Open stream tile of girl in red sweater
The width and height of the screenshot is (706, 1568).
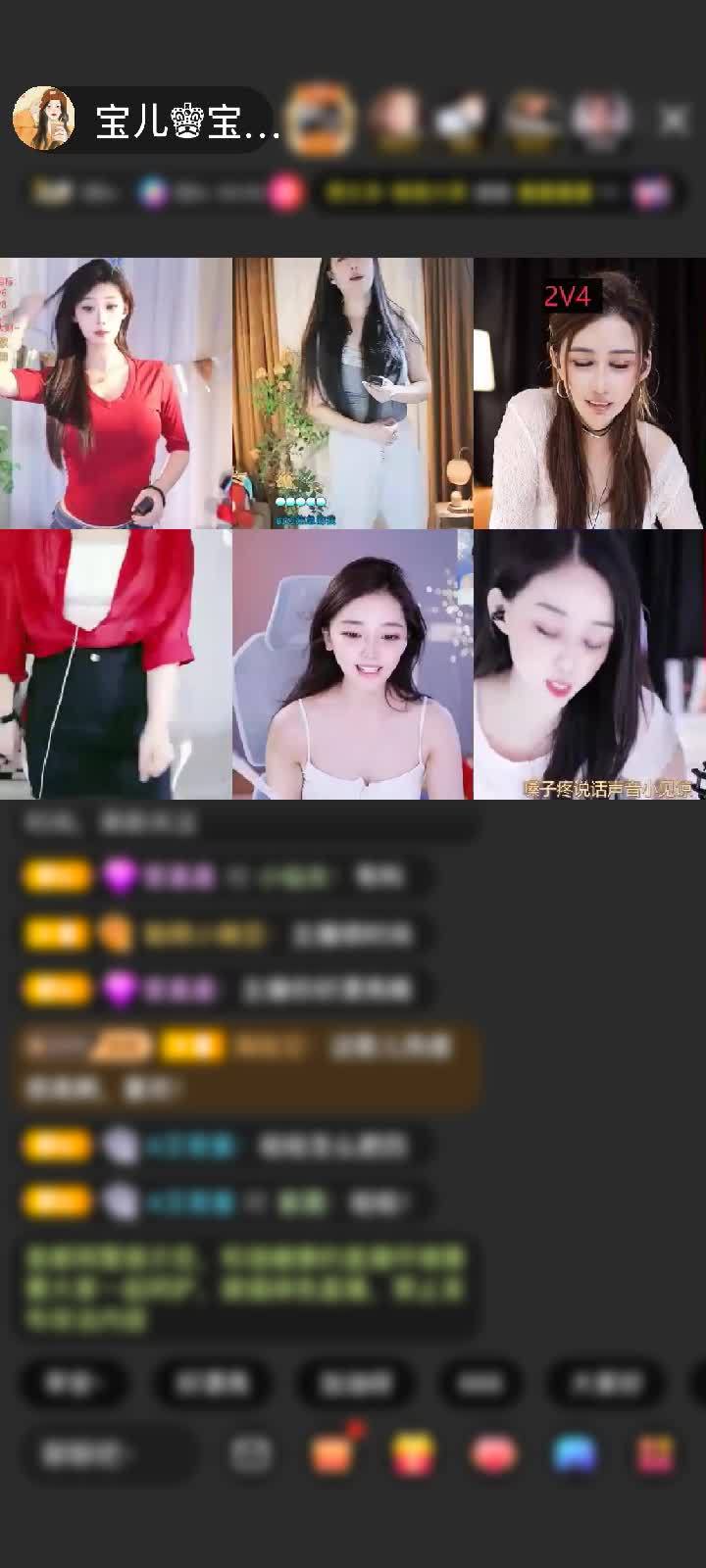pos(116,392)
